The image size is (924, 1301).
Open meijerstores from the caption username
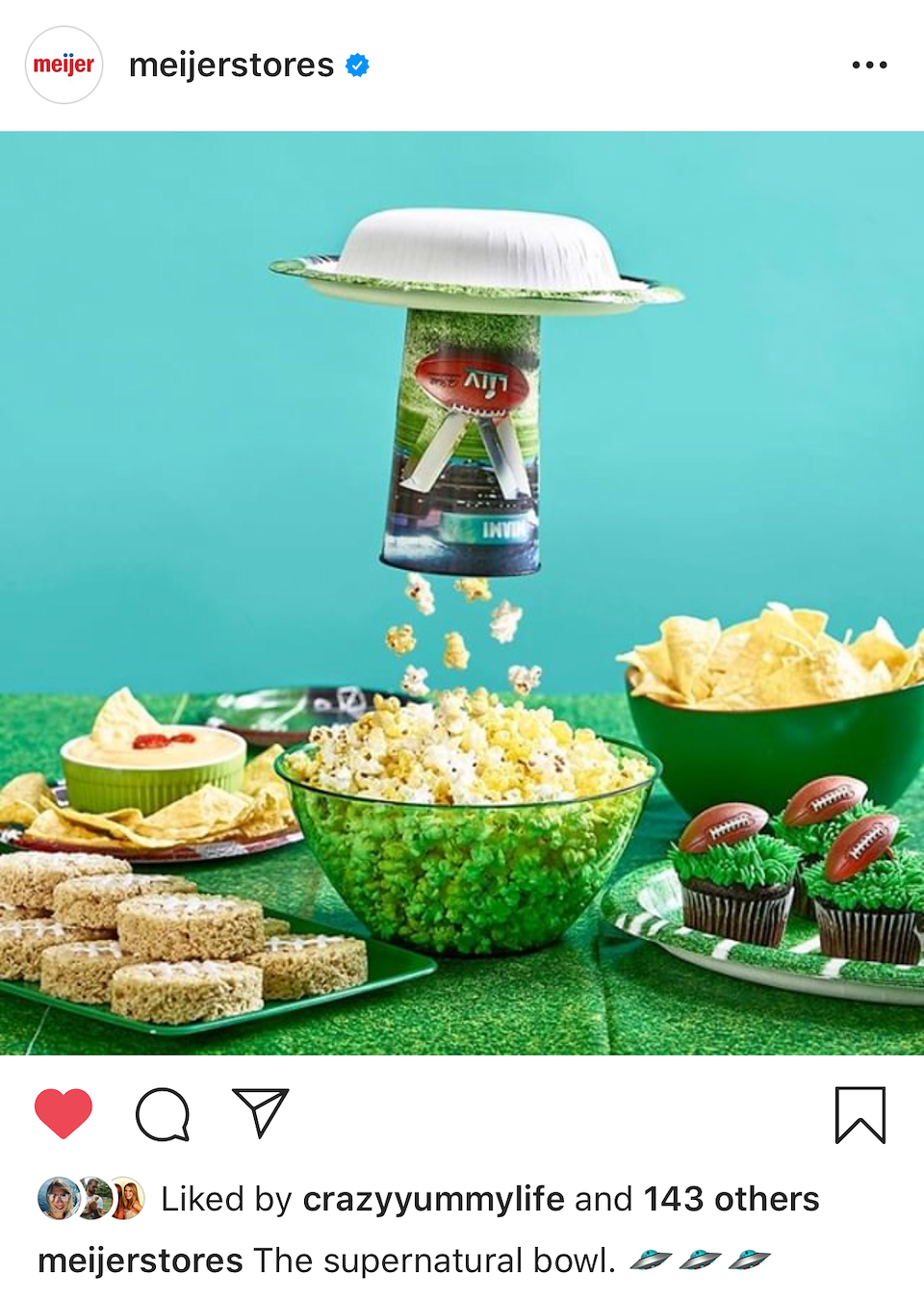tap(141, 1261)
